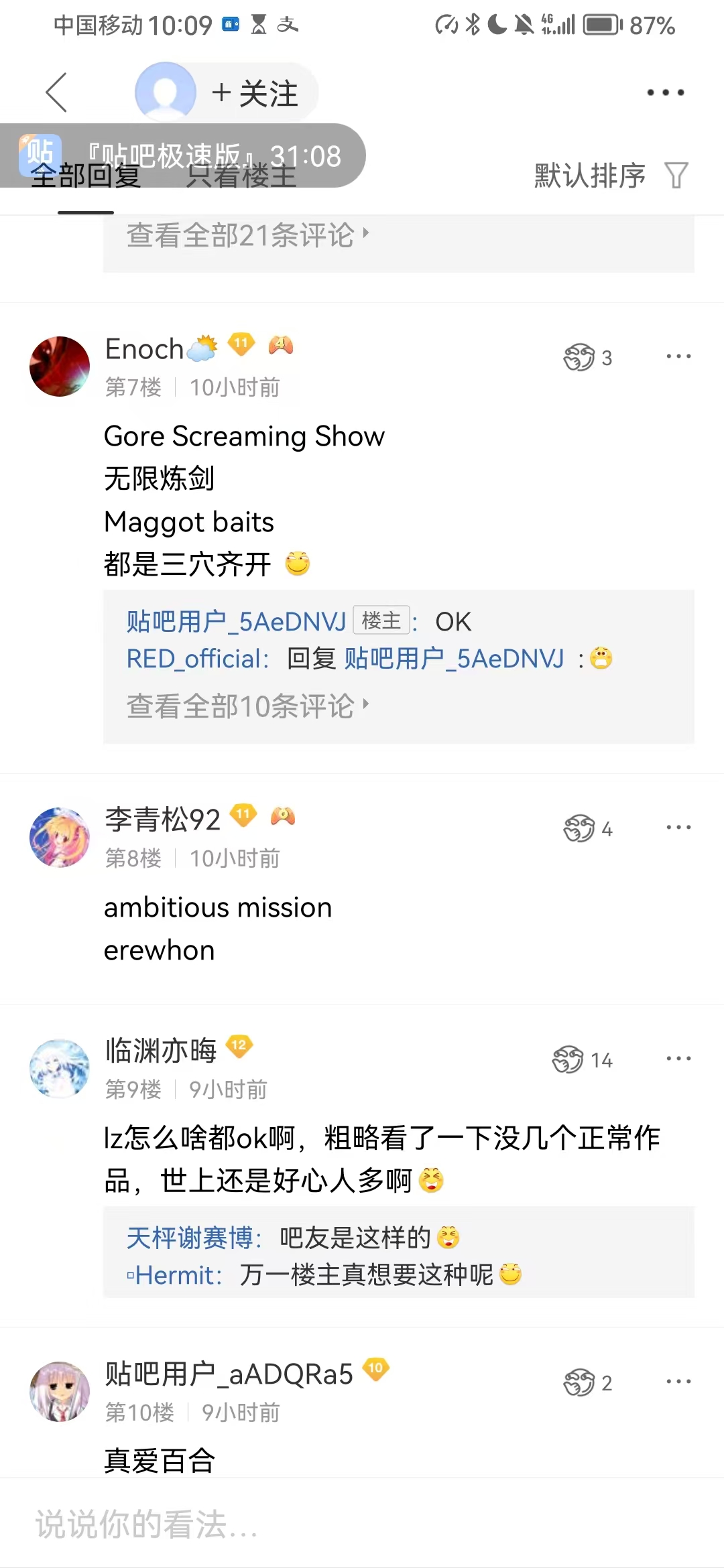Open the more options for Enoch's reply
Viewport: 724px width, 1568px height.
coord(678,356)
